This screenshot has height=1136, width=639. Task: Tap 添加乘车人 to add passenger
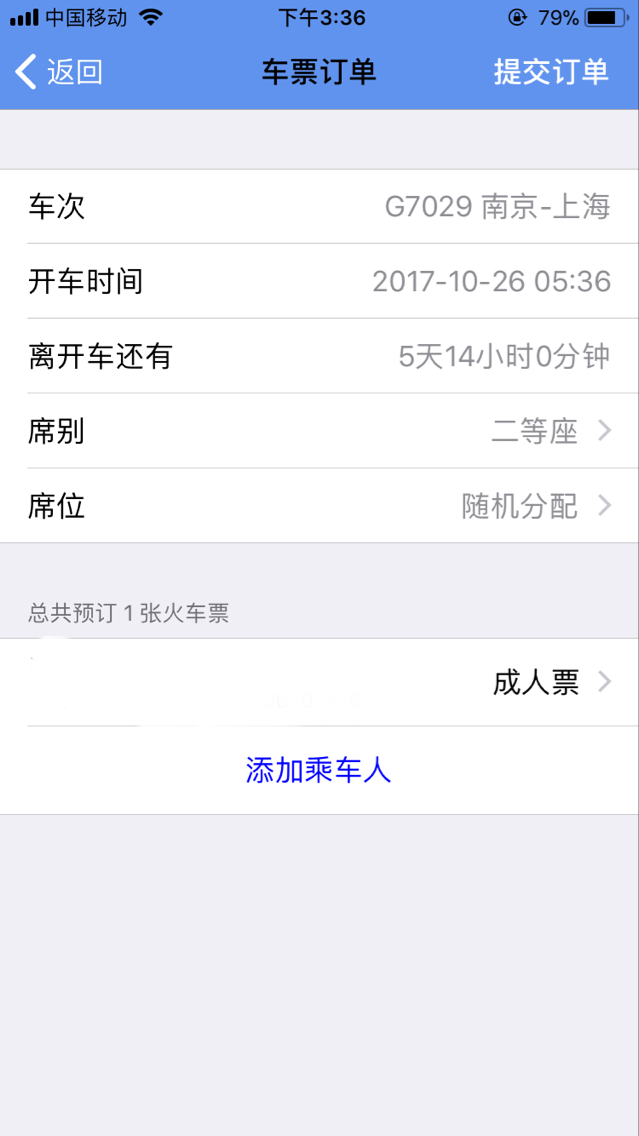click(x=319, y=770)
